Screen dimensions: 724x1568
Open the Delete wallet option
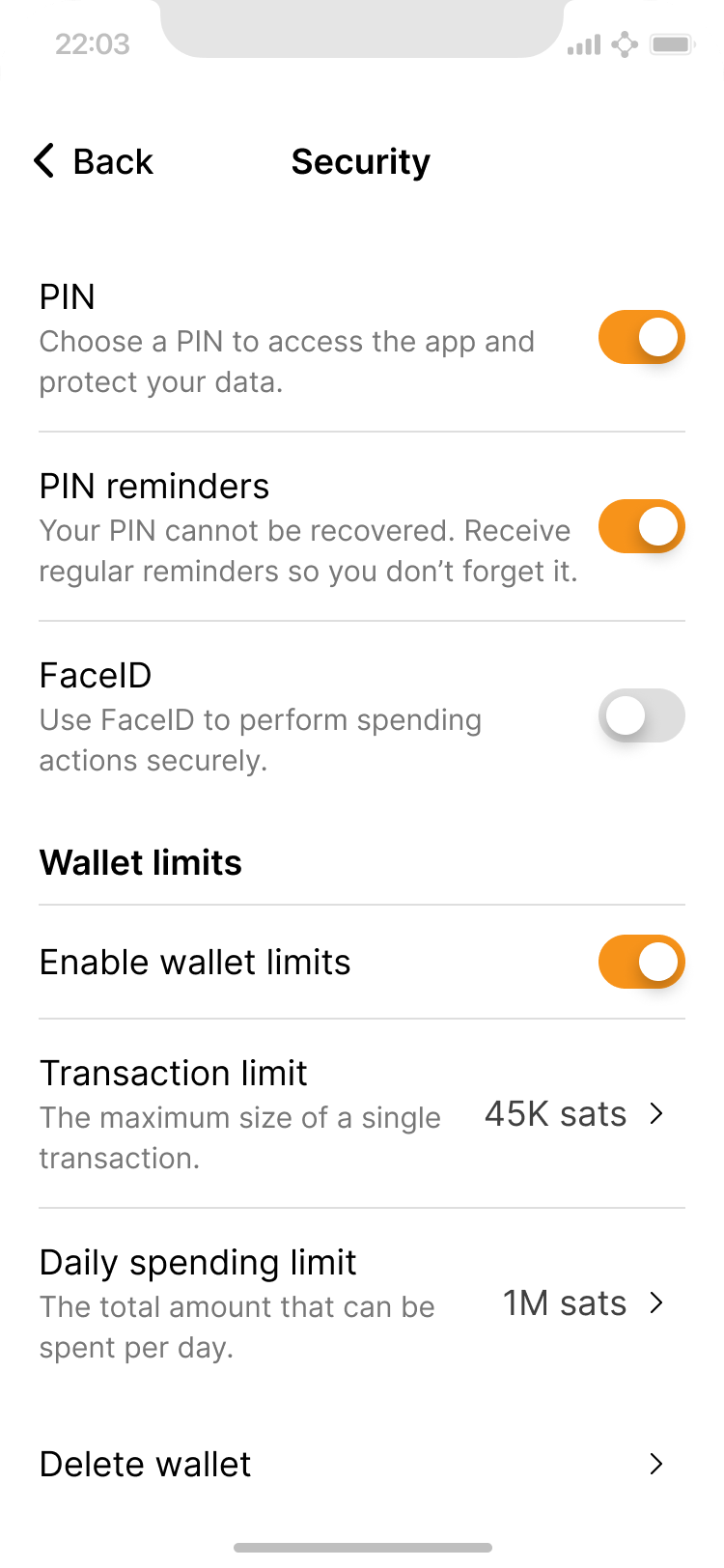click(361, 1464)
